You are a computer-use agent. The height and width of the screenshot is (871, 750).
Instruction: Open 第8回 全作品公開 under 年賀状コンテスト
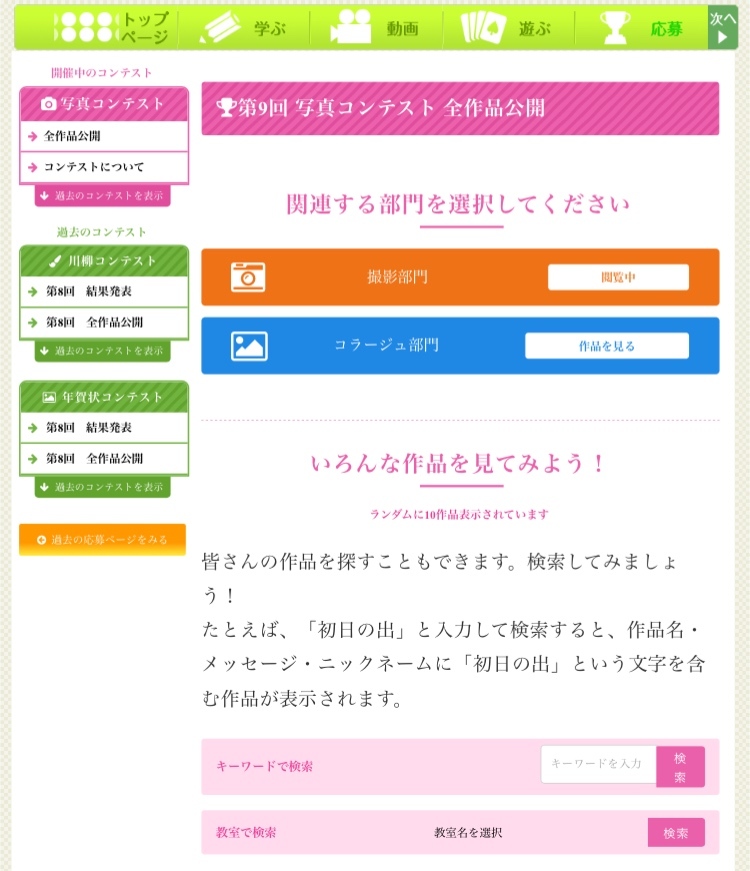(x=104, y=459)
